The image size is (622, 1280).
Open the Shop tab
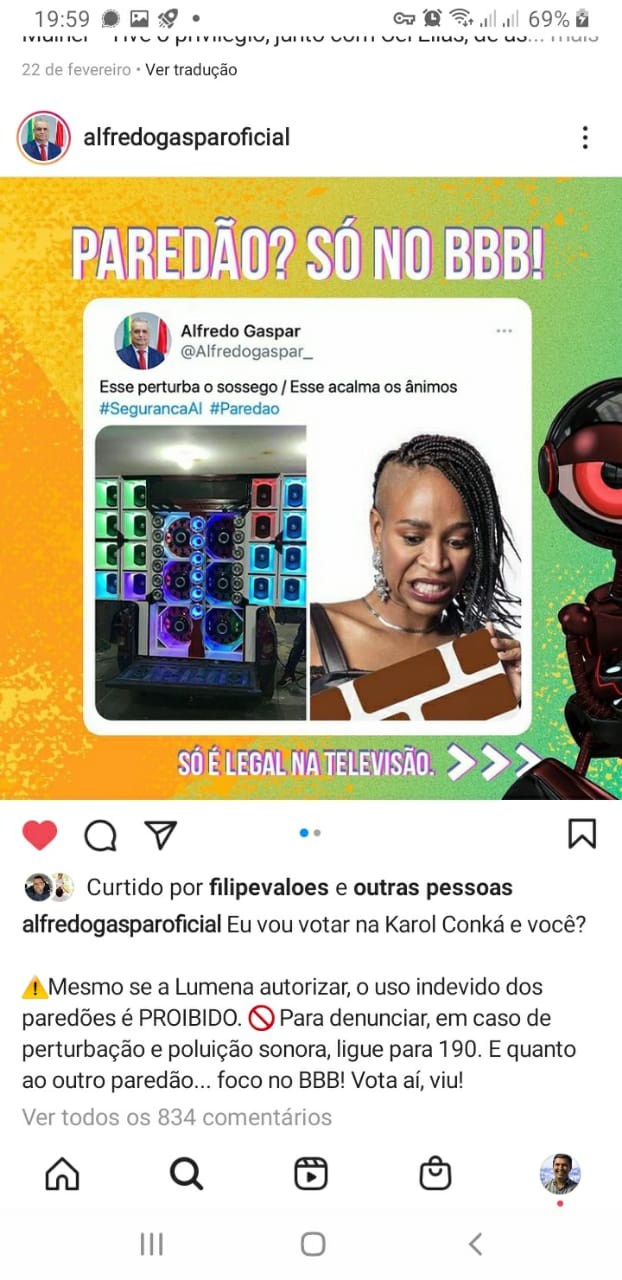click(x=435, y=1174)
